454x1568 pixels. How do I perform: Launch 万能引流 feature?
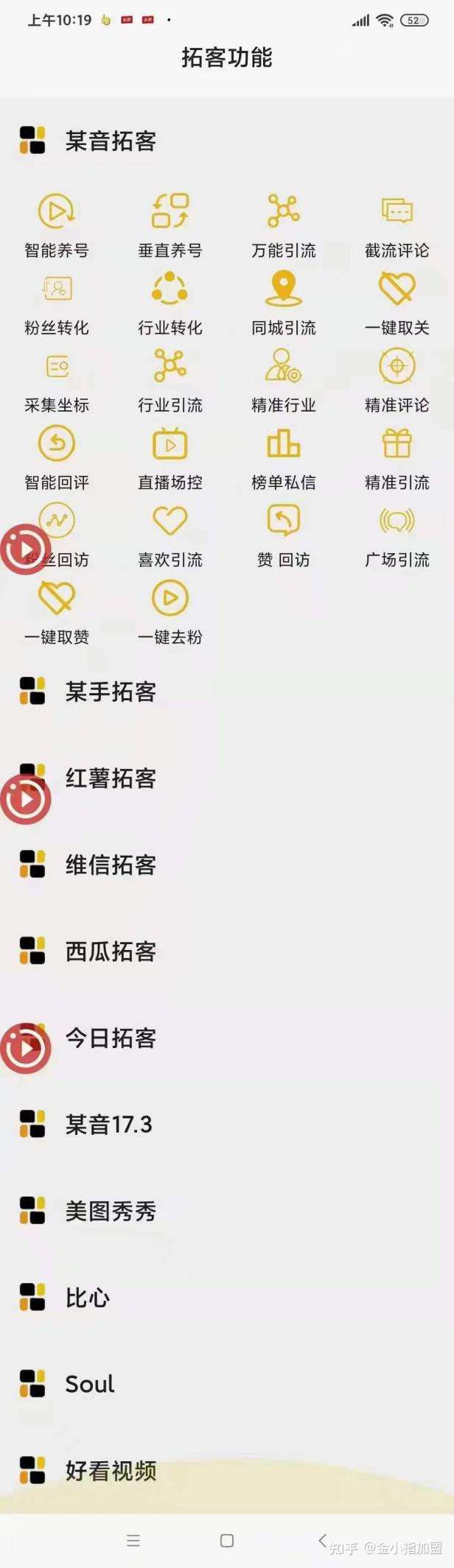point(284,212)
